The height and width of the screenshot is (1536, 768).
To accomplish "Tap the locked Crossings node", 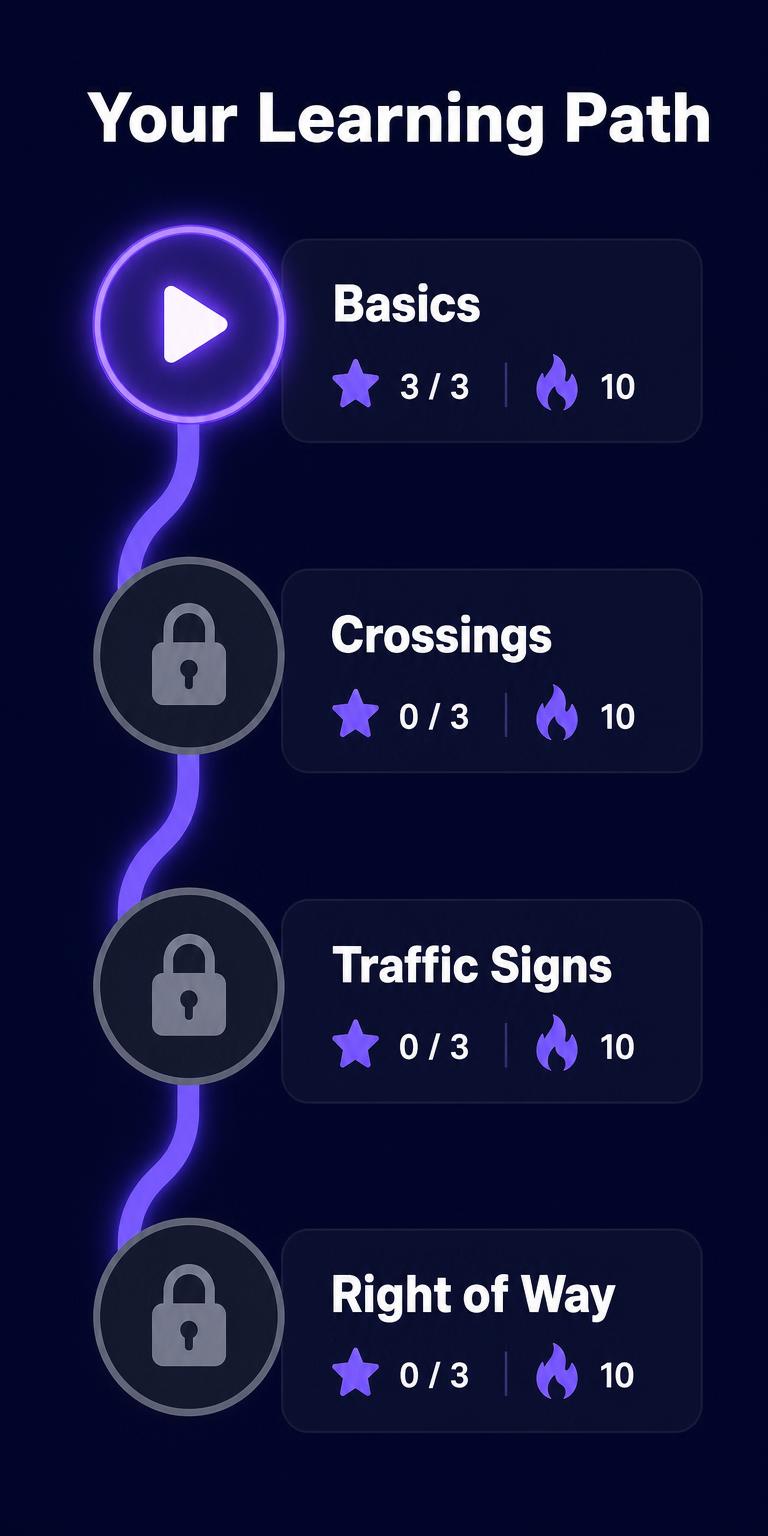I will point(189,655).
